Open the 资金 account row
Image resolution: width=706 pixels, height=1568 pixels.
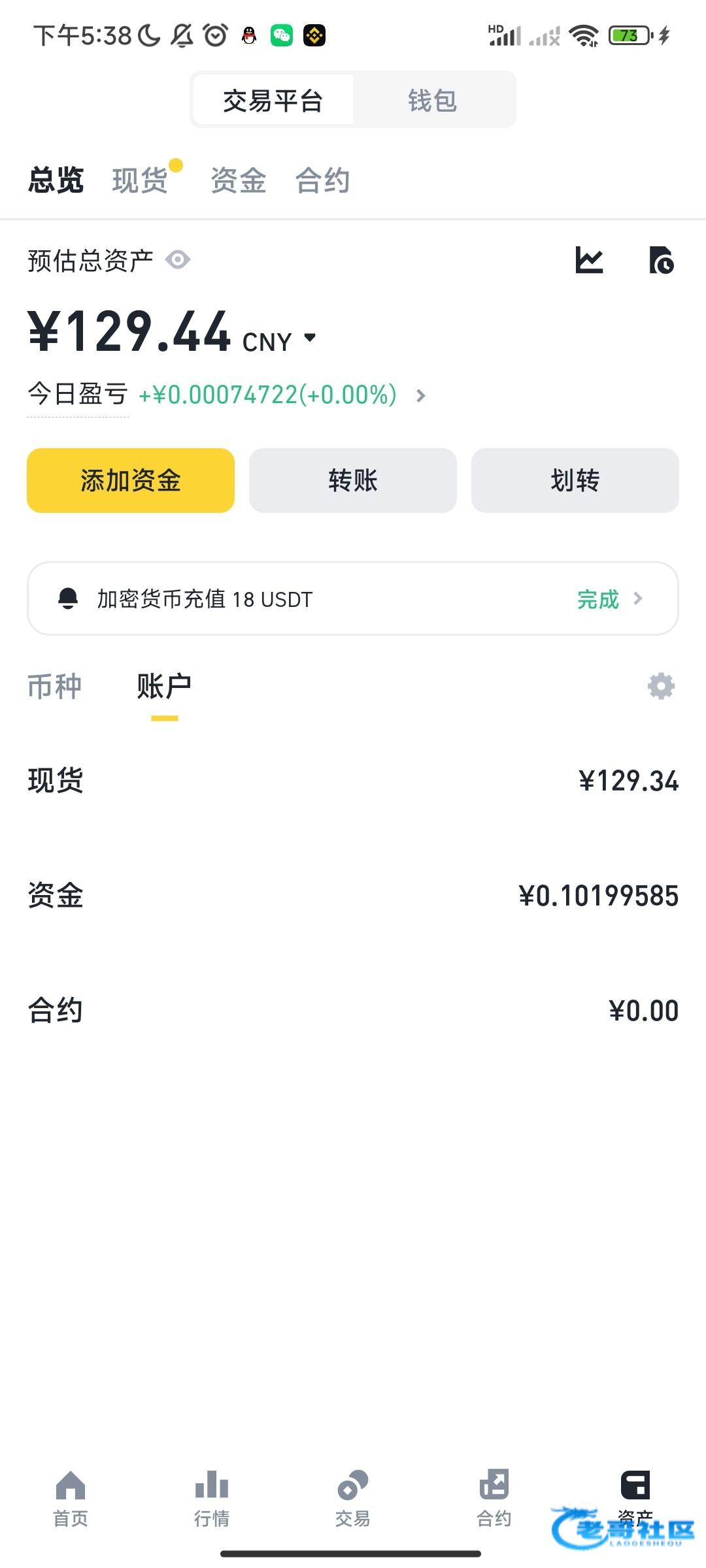[353, 896]
